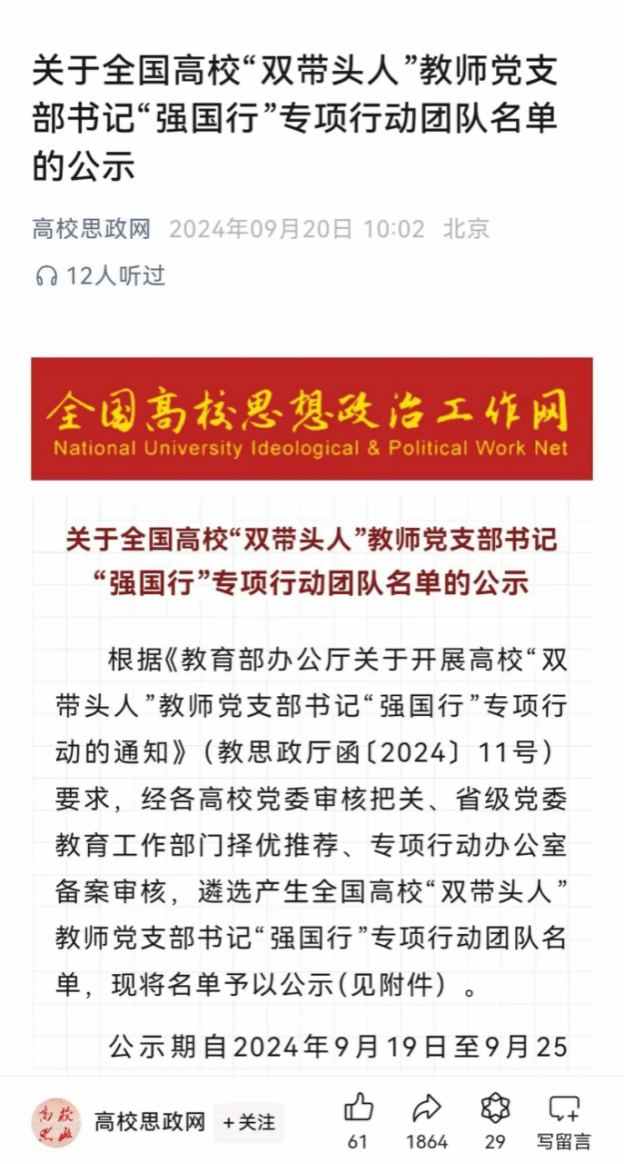This screenshot has width=624, height=1164.
Task: Open the 高校思政网 account link under the title
Action: [x=91, y=229]
